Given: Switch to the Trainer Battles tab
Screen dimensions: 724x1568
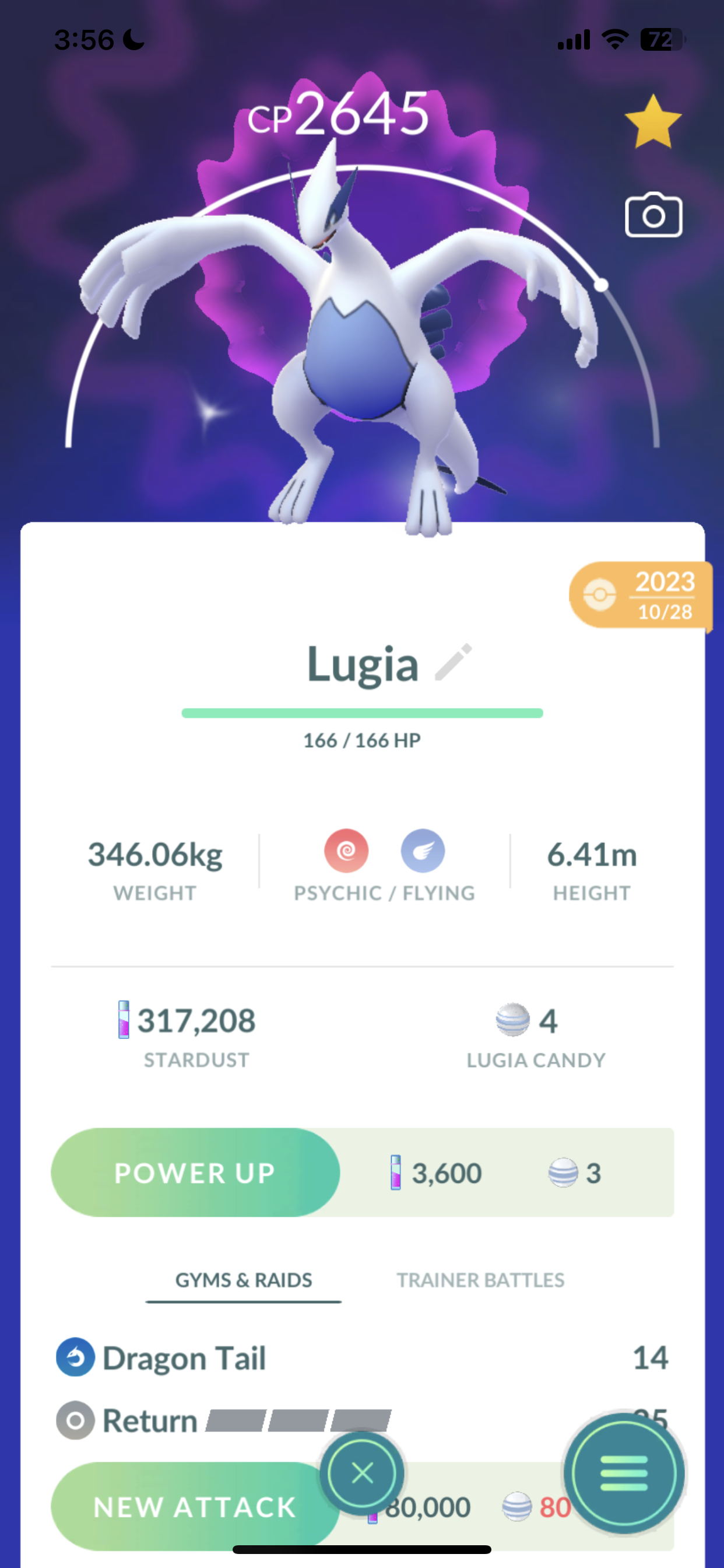Looking at the screenshot, I should tap(480, 1280).
